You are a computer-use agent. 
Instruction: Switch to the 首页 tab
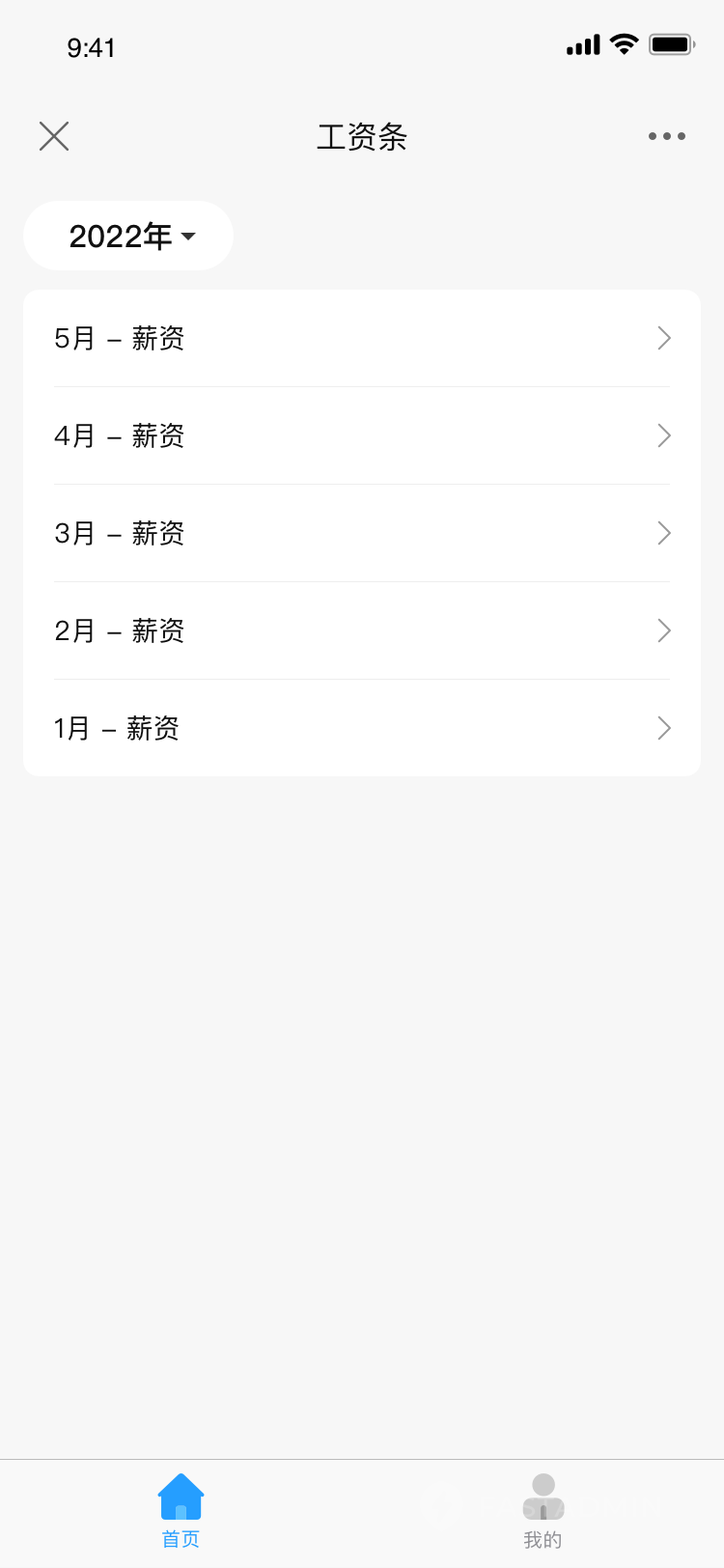pos(181,1511)
